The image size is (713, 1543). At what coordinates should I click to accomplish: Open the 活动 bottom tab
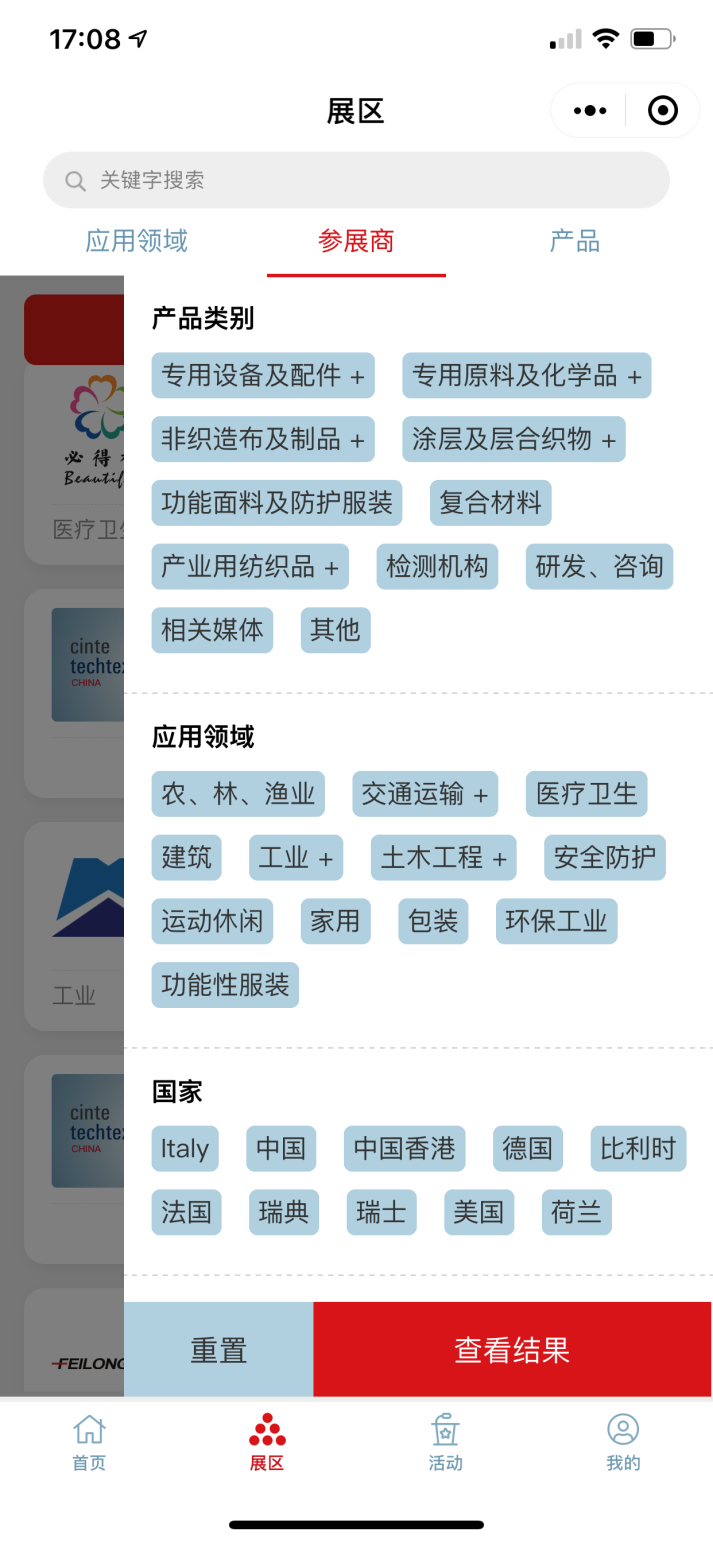click(x=445, y=1442)
